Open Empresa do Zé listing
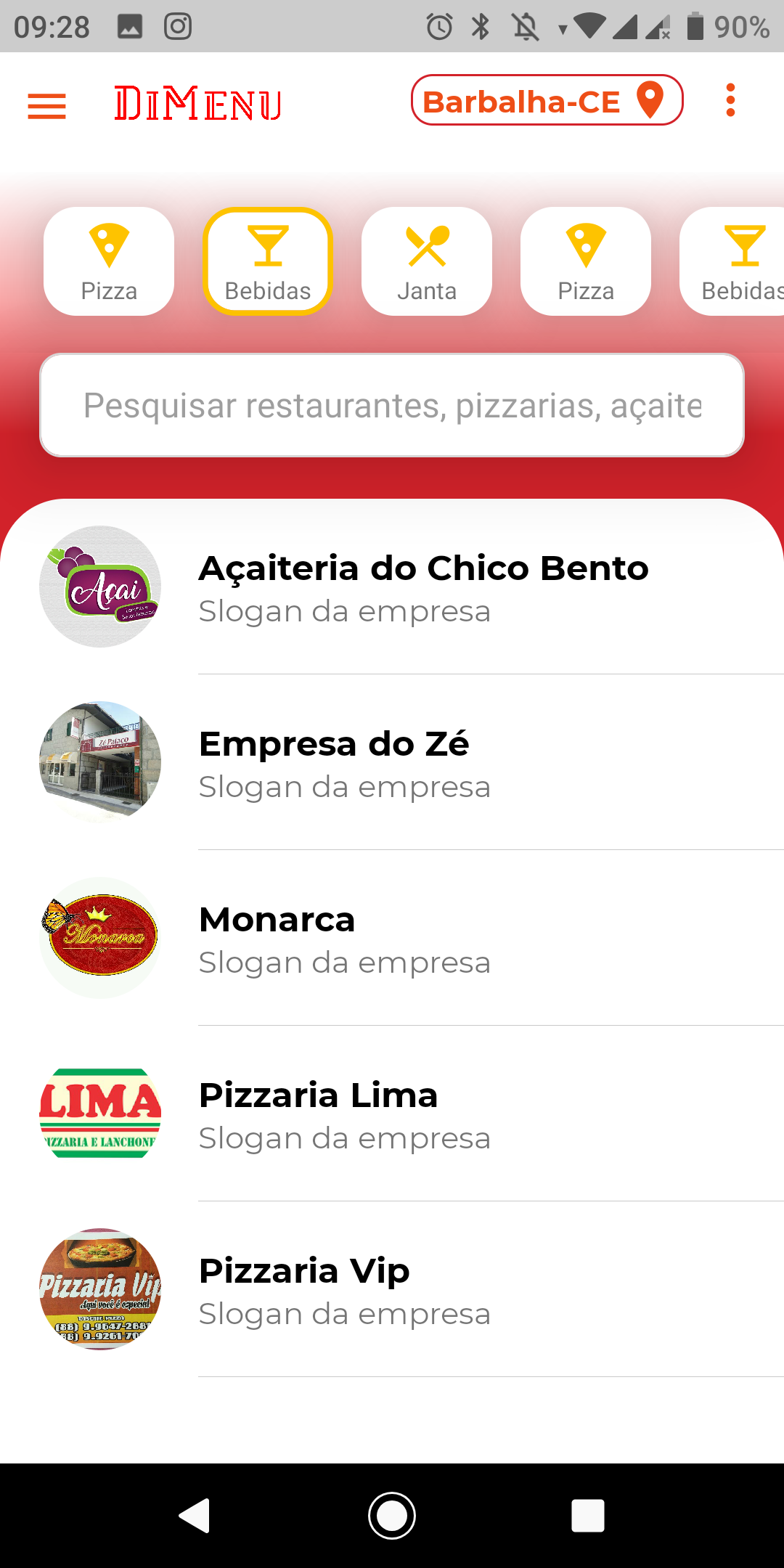 click(x=392, y=762)
